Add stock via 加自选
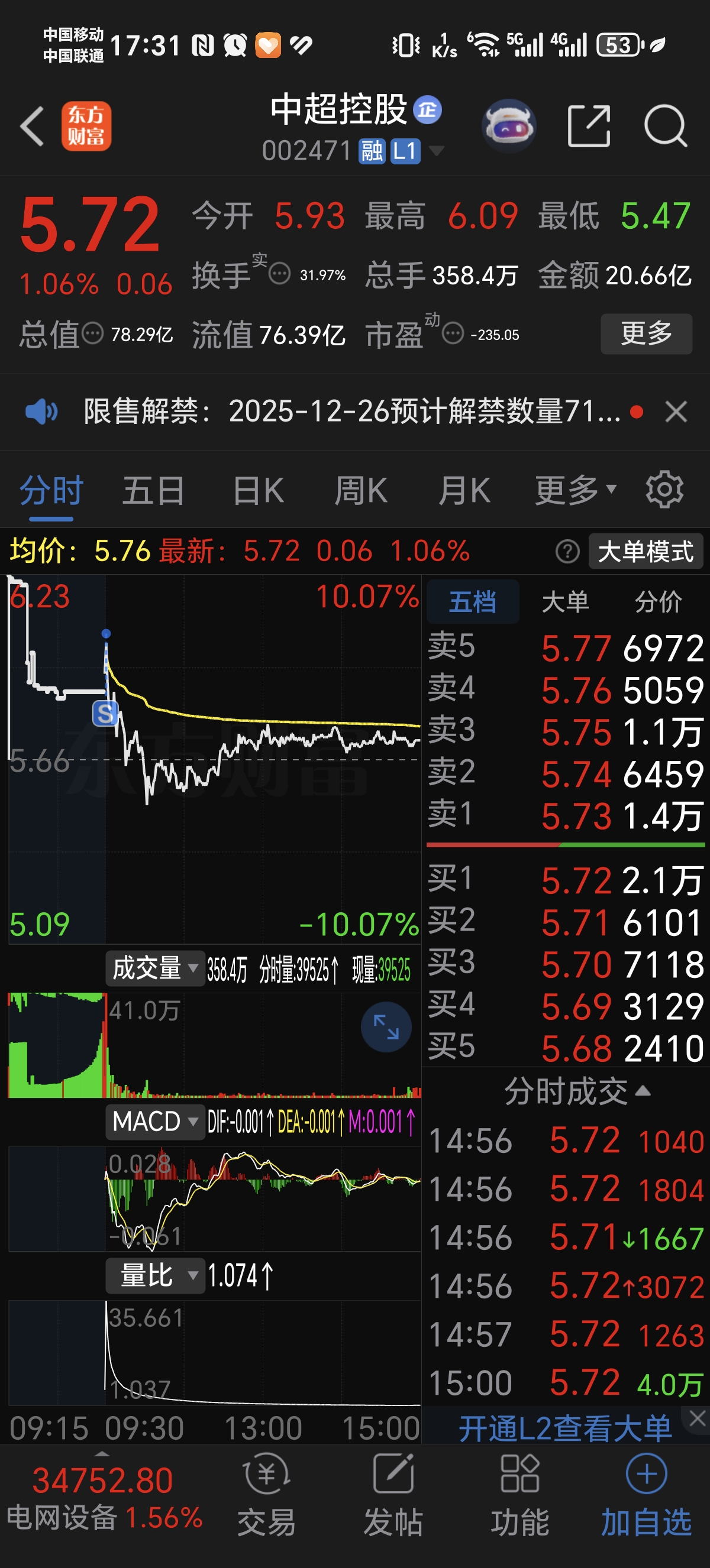The height and width of the screenshot is (1568, 710). coord(646,1495)
